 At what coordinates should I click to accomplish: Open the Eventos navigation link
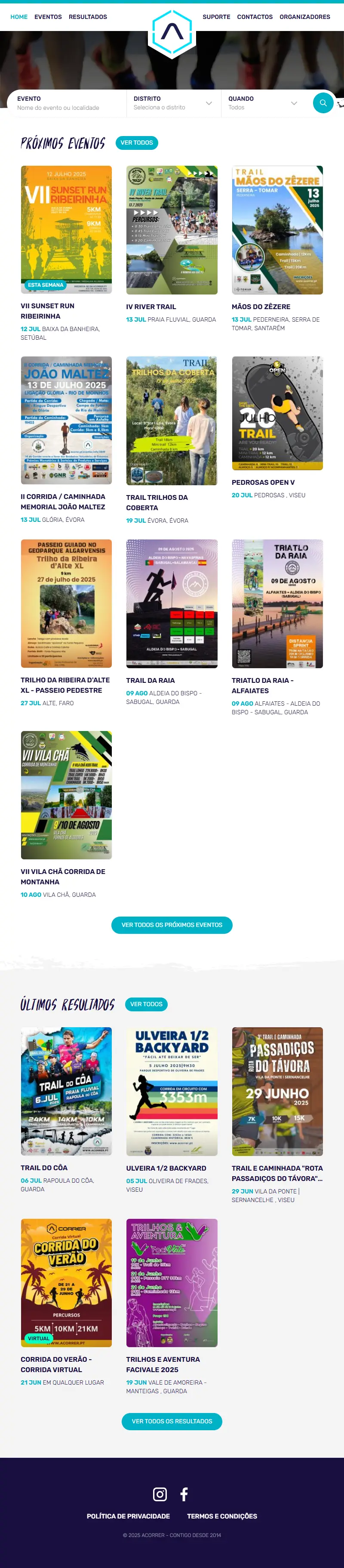[x=48, y=17]
